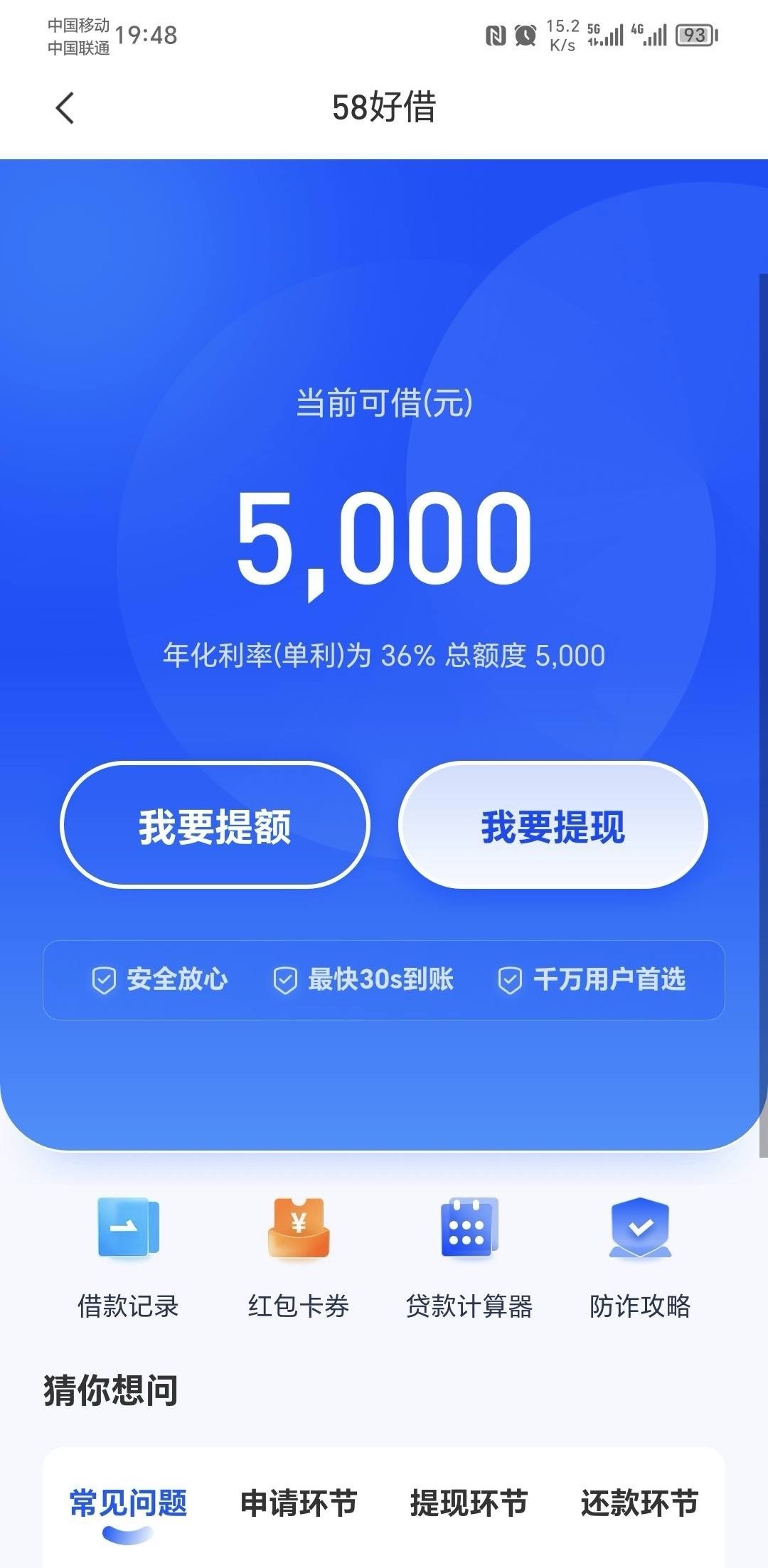Switch to the 提现环节 tab
Image resolution: width=768 pixels, height=1568 pixels.
tap(469, 1503)
